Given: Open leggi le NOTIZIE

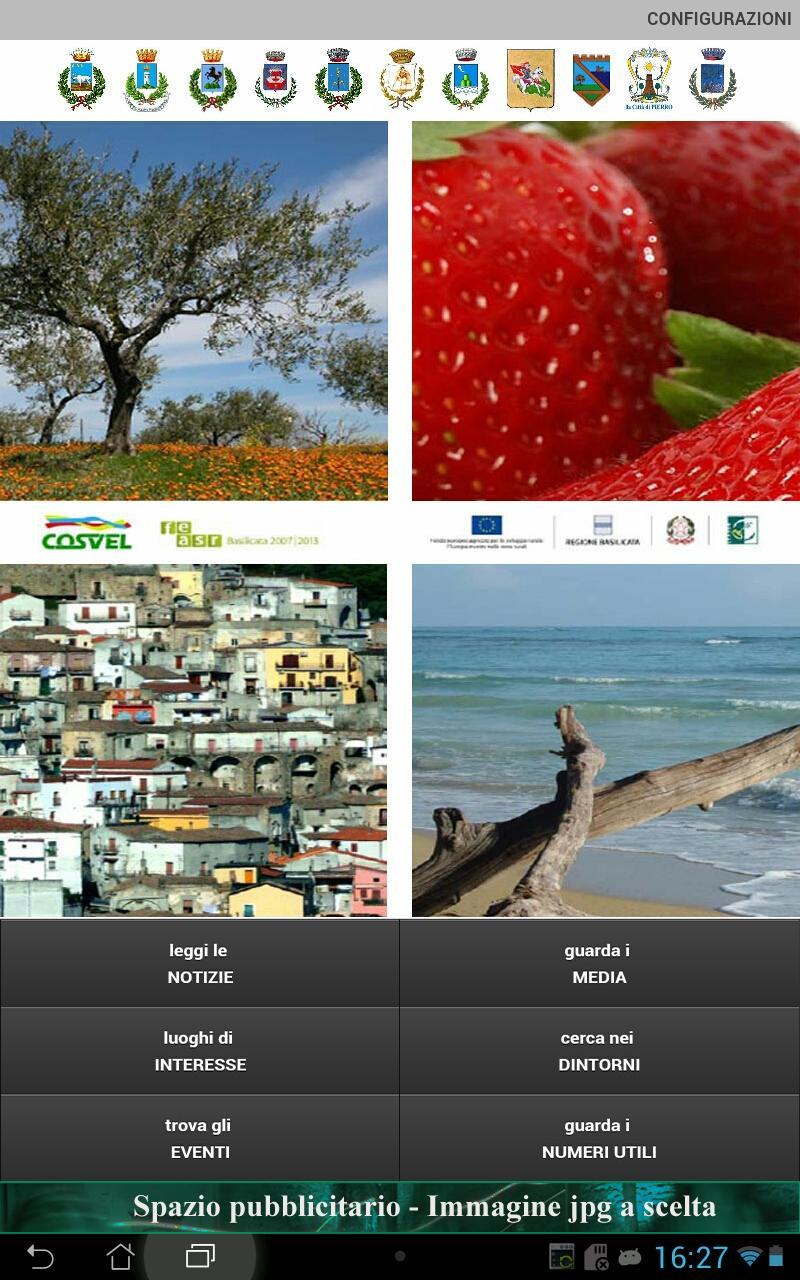Looking at the screenshot, I should click(x=200, y=964).
